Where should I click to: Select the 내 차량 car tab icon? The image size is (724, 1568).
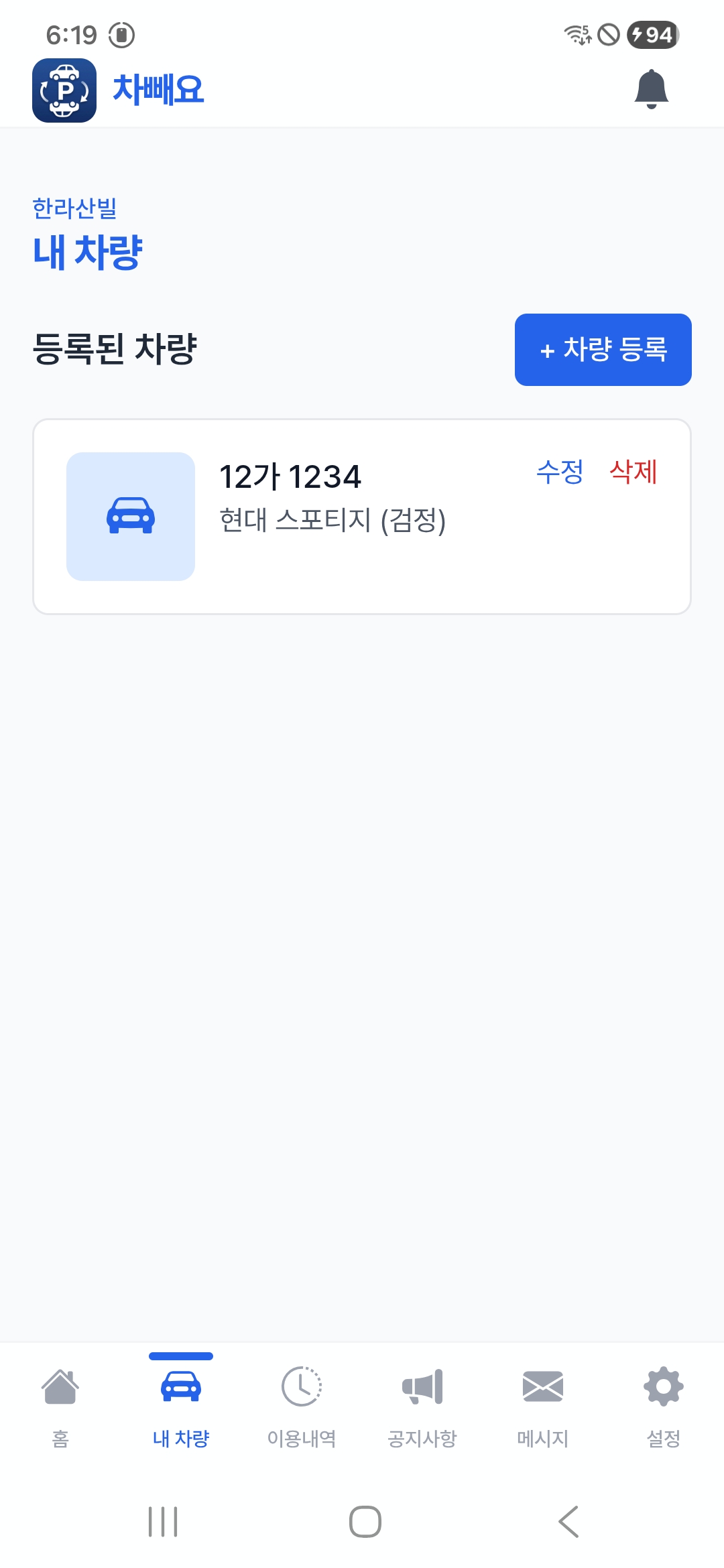tap(181, 1384)
